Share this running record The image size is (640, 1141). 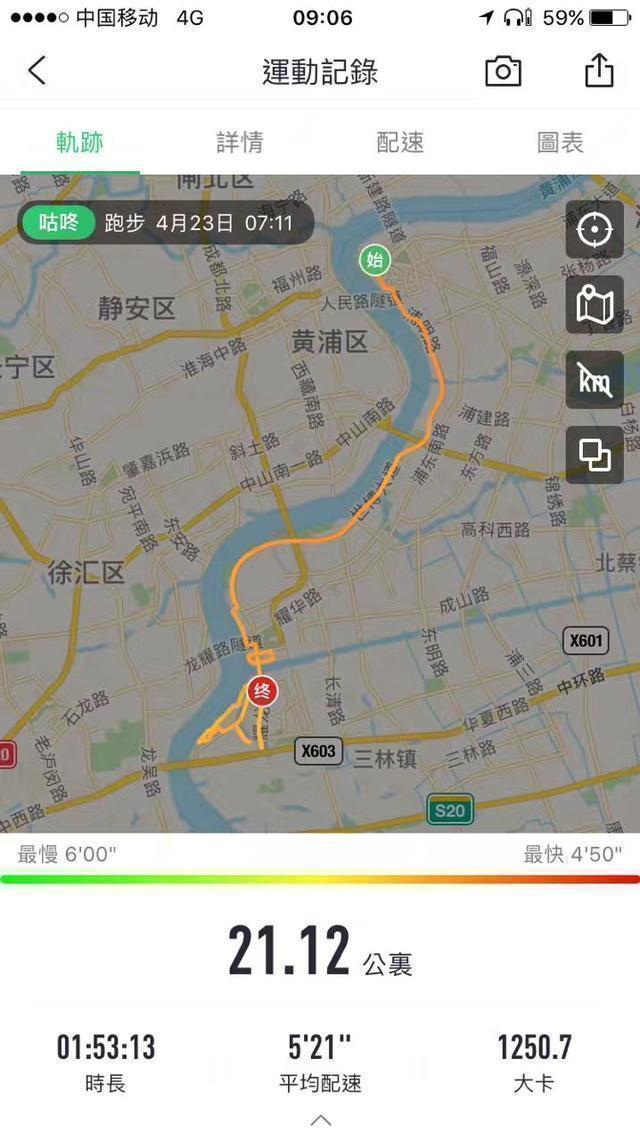pos(599,71)
